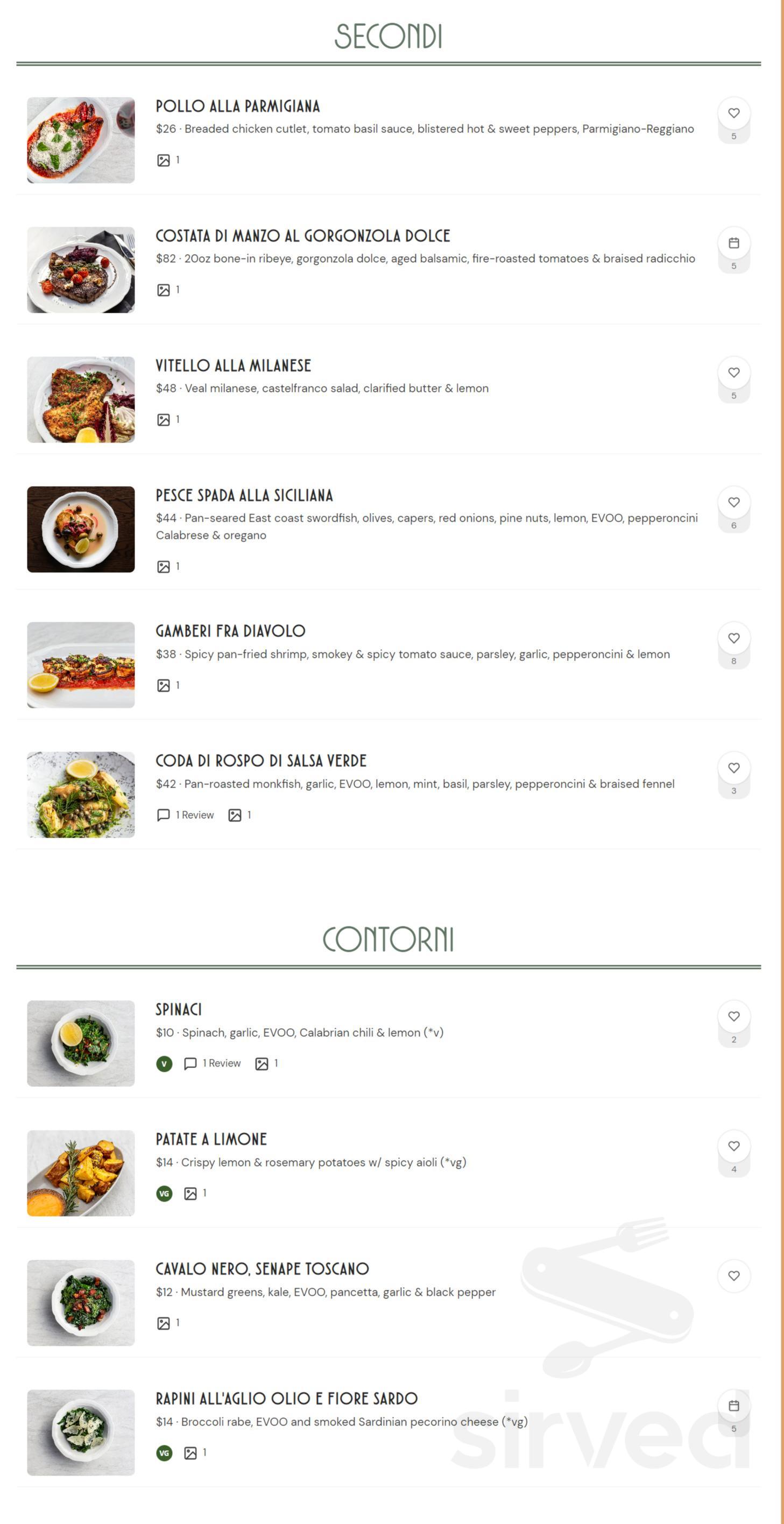This screenshot has width=784, height=1524.
Task: Click the Coda di Rospo di Salsa Verde title
Action: (262, 761)
